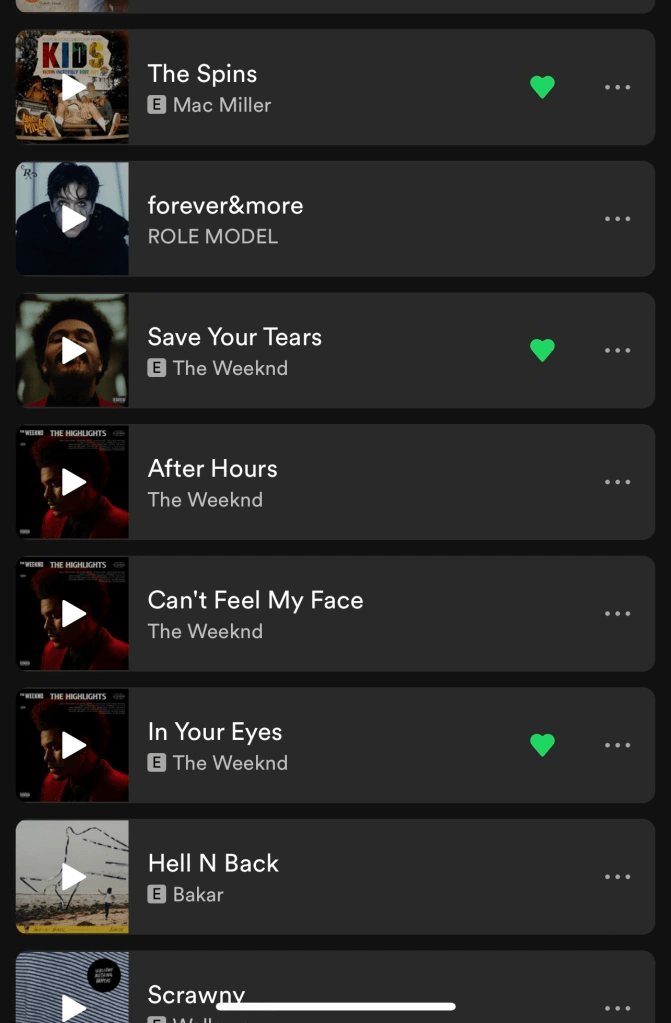
Task: Remove like from Save Your Tears
Action: point(542,350)
